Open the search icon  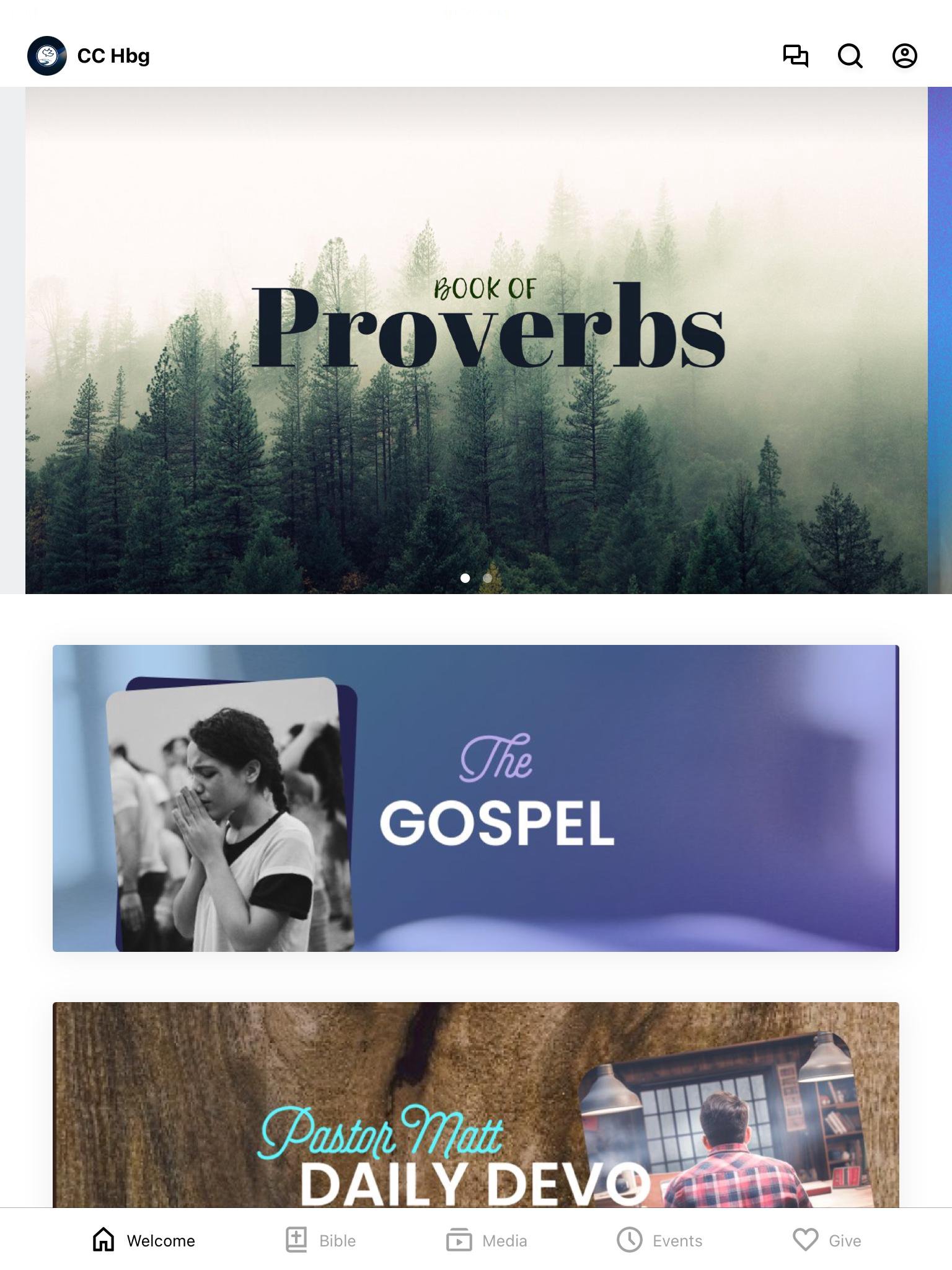coord(850,56)
